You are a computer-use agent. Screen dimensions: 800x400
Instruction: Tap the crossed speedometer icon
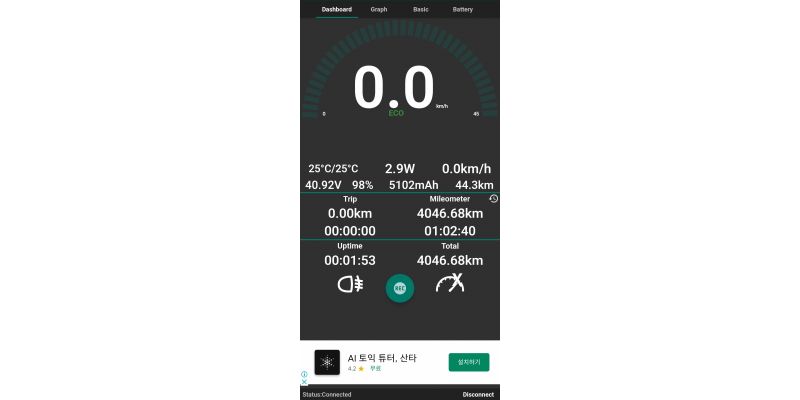(x=450, y=284)
